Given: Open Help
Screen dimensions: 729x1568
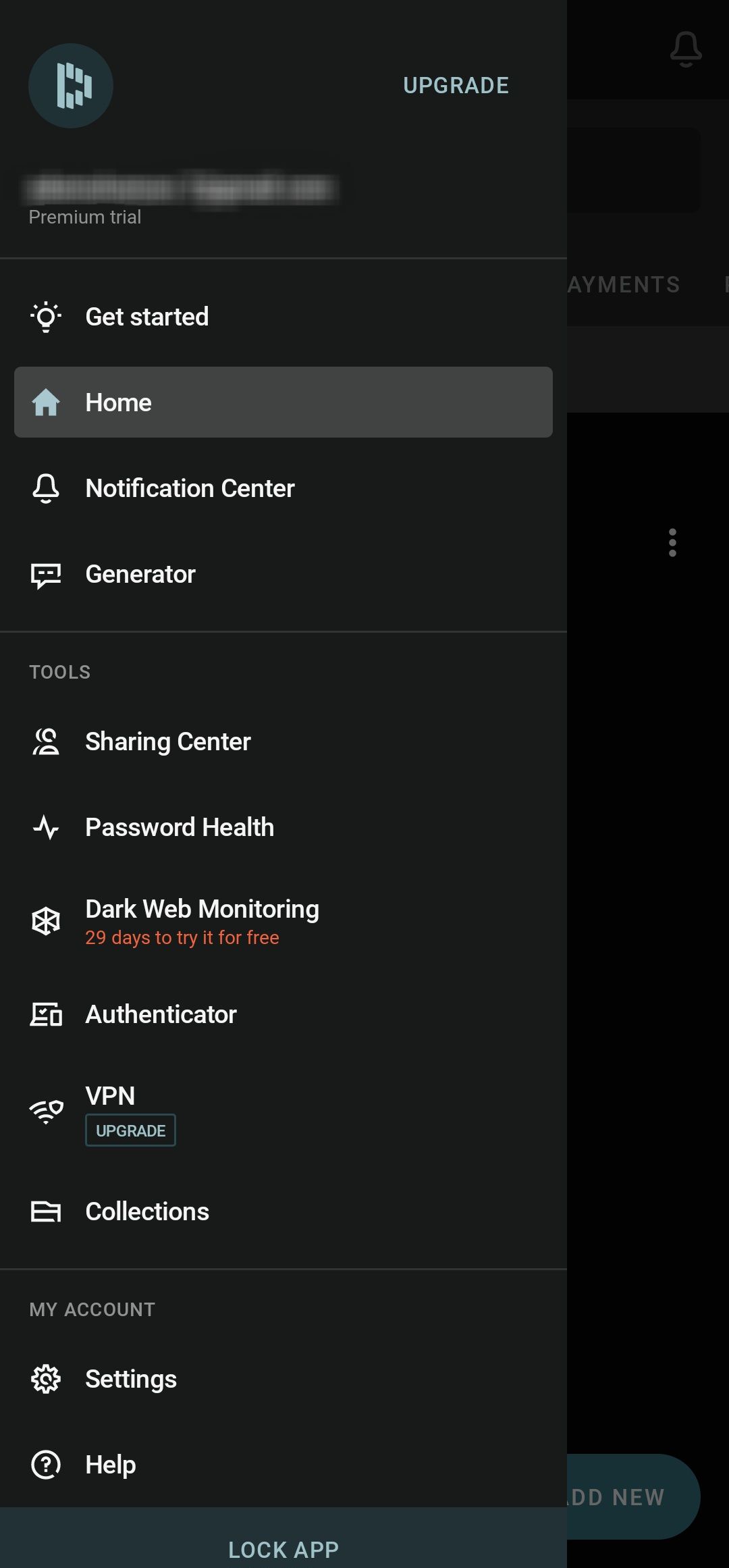Looking at the screenshot, I should 283,1465.
